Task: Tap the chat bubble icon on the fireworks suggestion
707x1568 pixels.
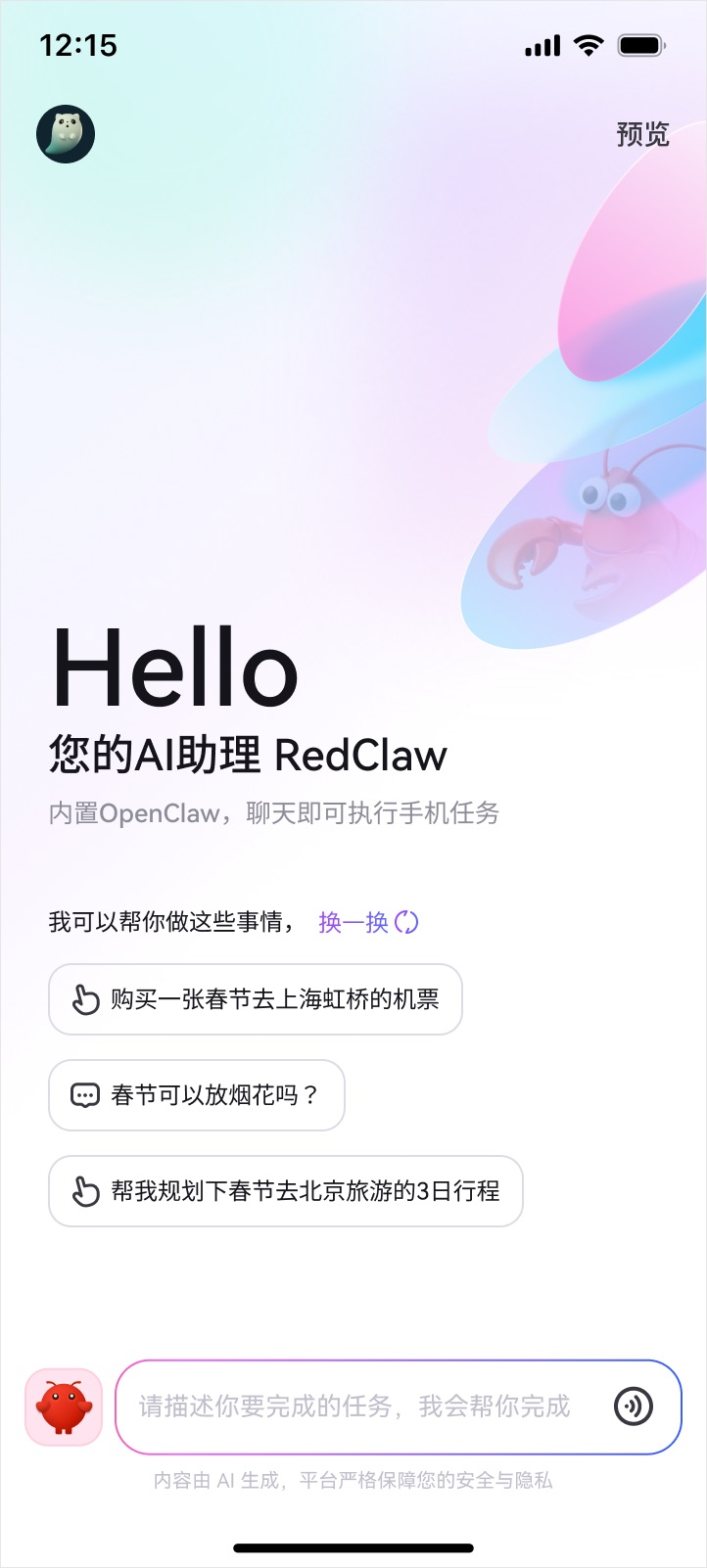Action: 86,1095
